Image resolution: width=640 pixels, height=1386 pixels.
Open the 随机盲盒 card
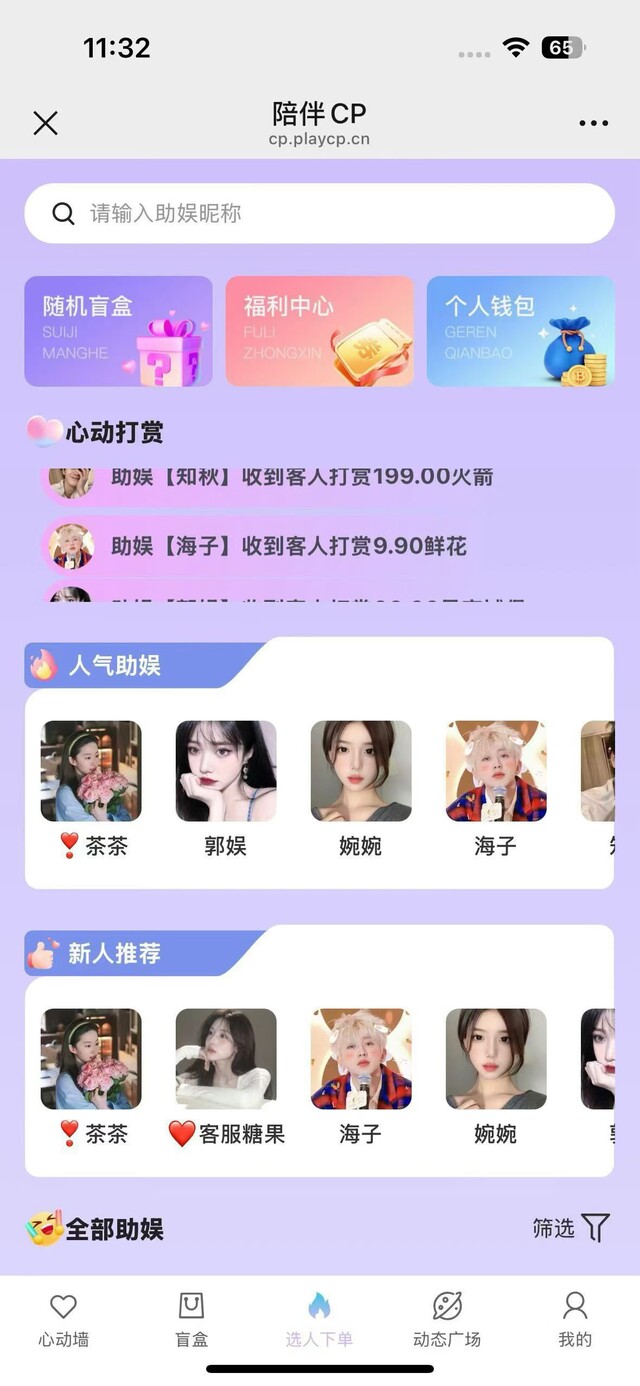[118, 331]
